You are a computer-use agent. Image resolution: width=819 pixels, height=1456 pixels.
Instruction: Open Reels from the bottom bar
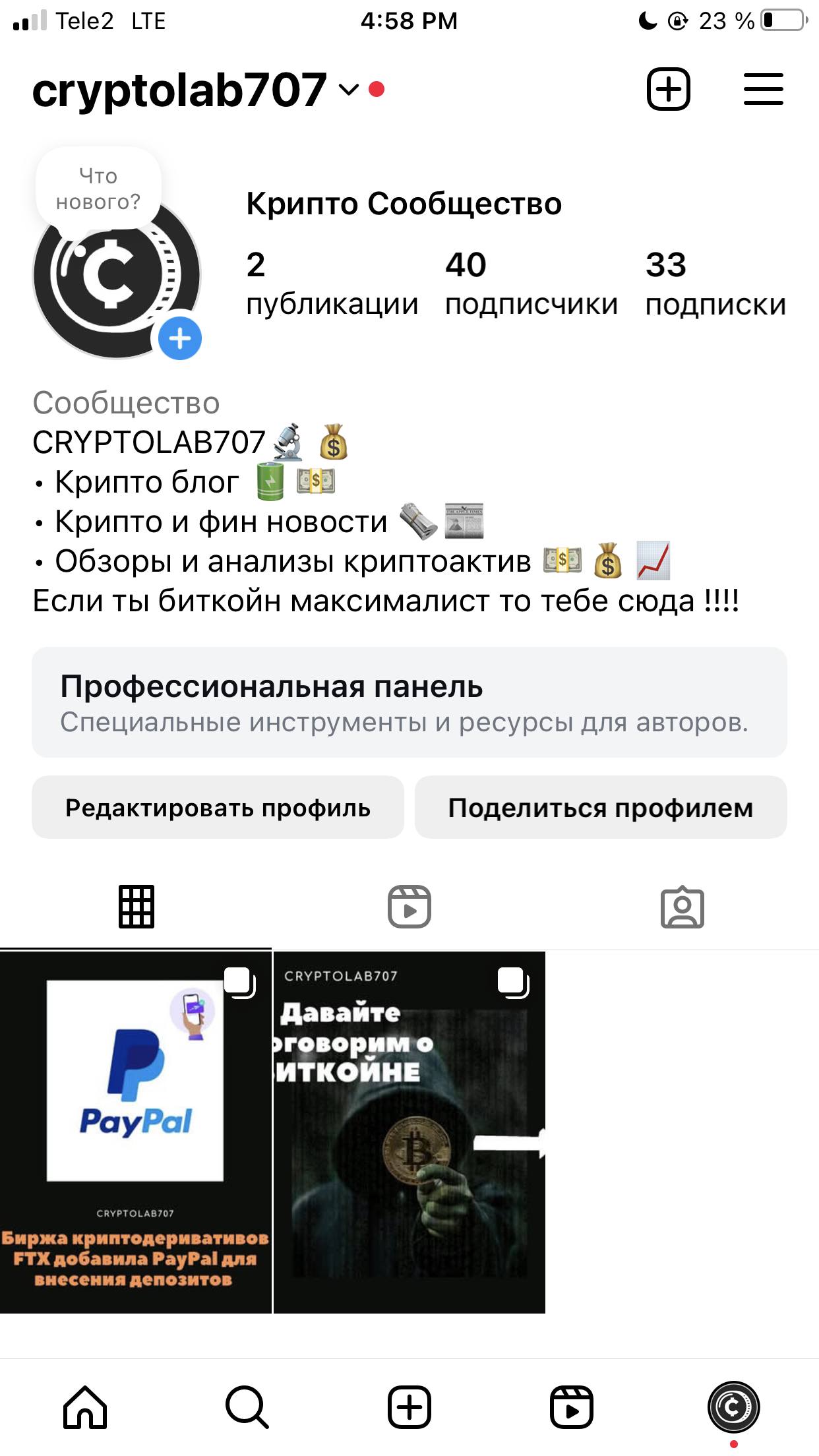[571, 1407]
